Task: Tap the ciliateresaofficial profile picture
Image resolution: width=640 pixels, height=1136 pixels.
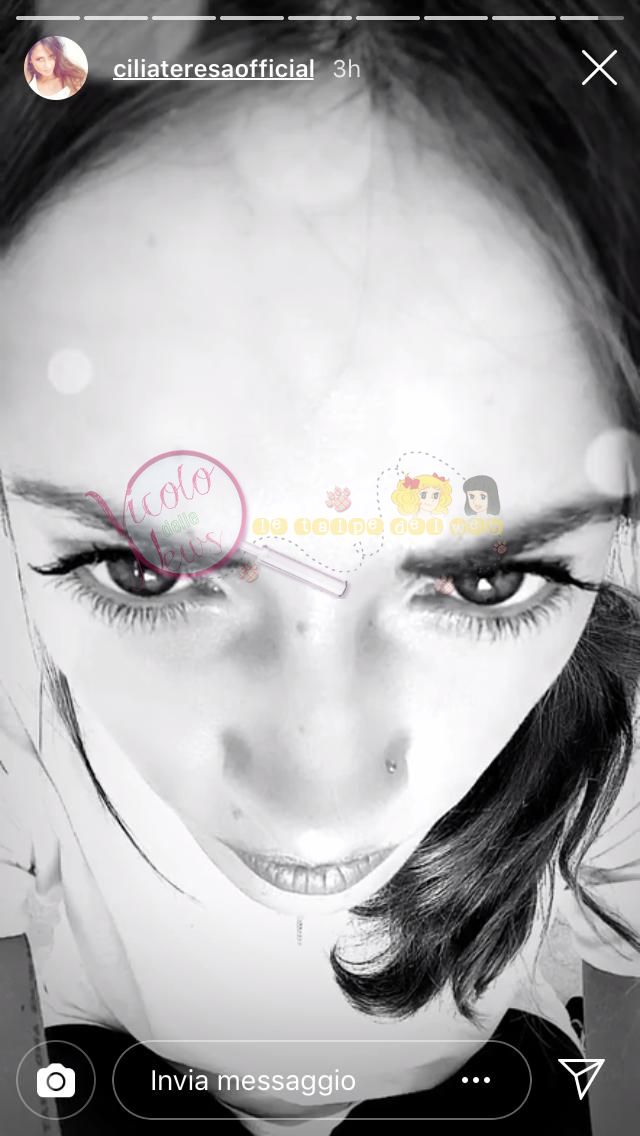Action: click(x=56, y=68)
